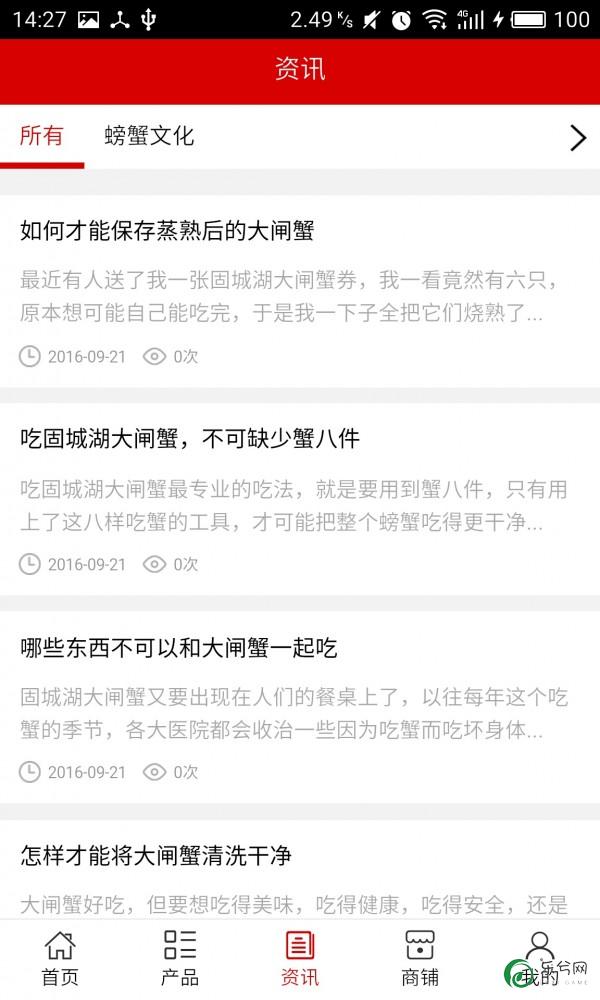
Task: Open the 商铺 tab
Action: (420, 958)
